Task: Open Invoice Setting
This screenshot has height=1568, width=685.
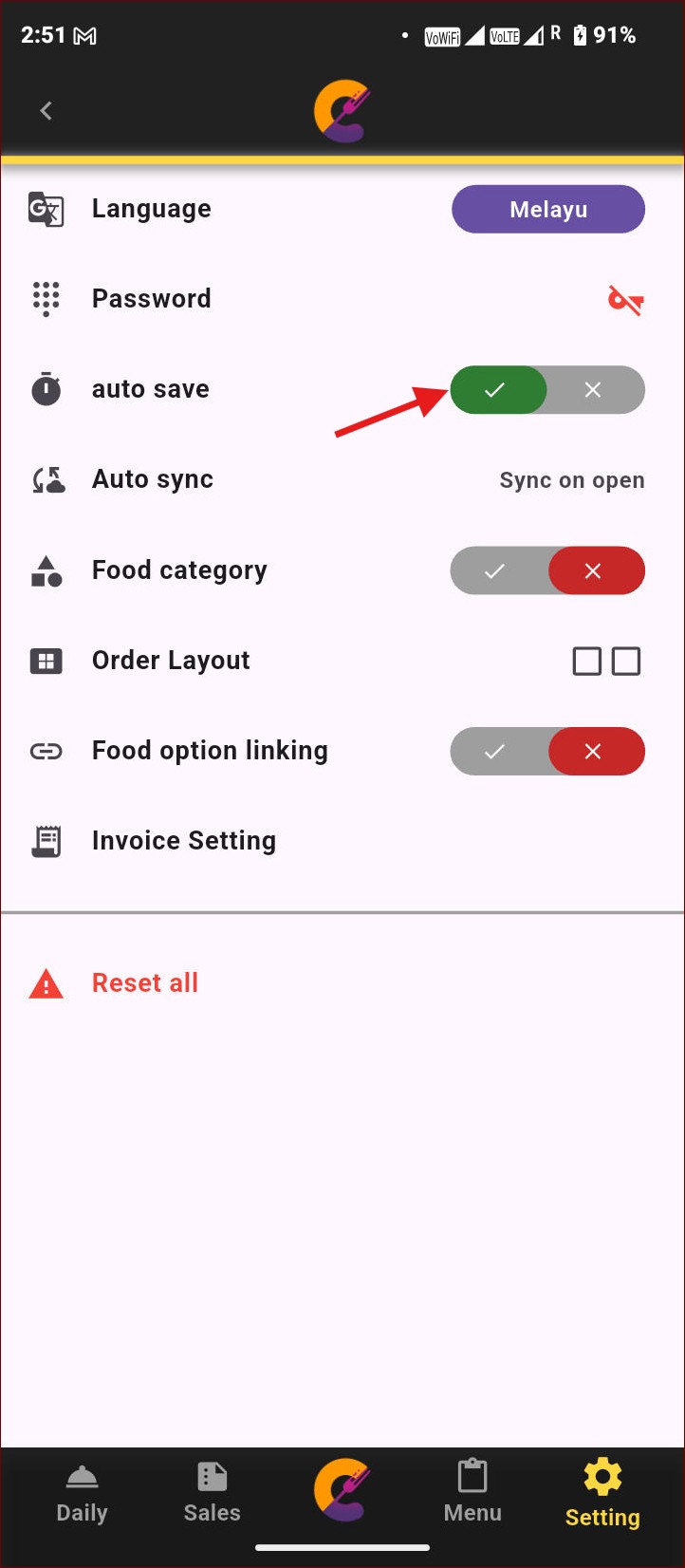Action: [x=183, y=841]
